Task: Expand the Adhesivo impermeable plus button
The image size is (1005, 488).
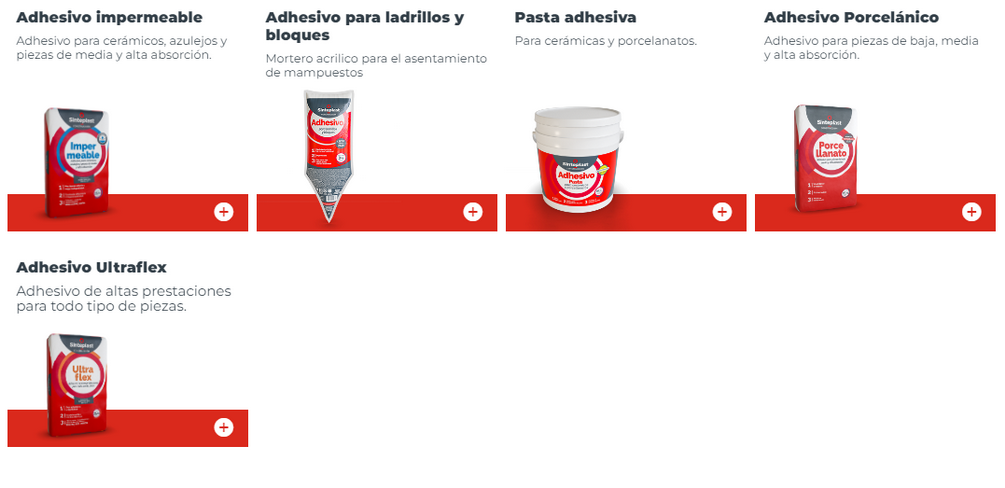Action: (x=223, y=212)
